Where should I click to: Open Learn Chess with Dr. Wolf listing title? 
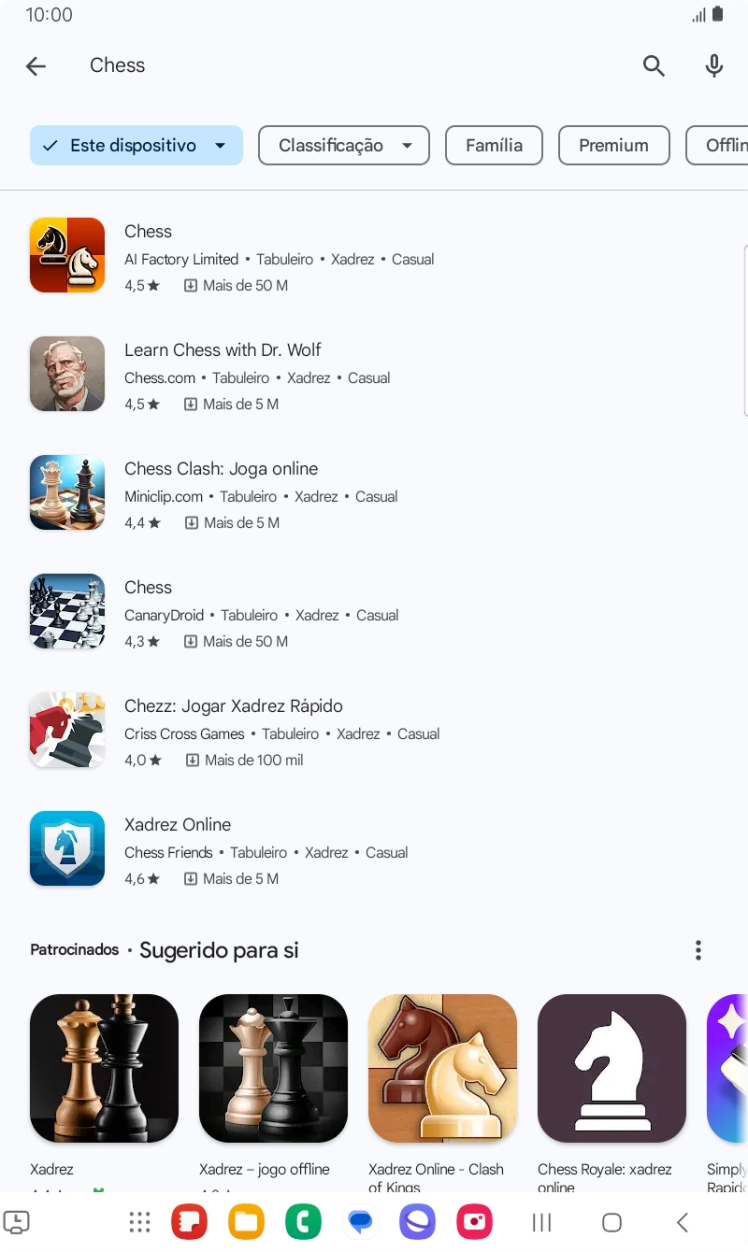222,350
